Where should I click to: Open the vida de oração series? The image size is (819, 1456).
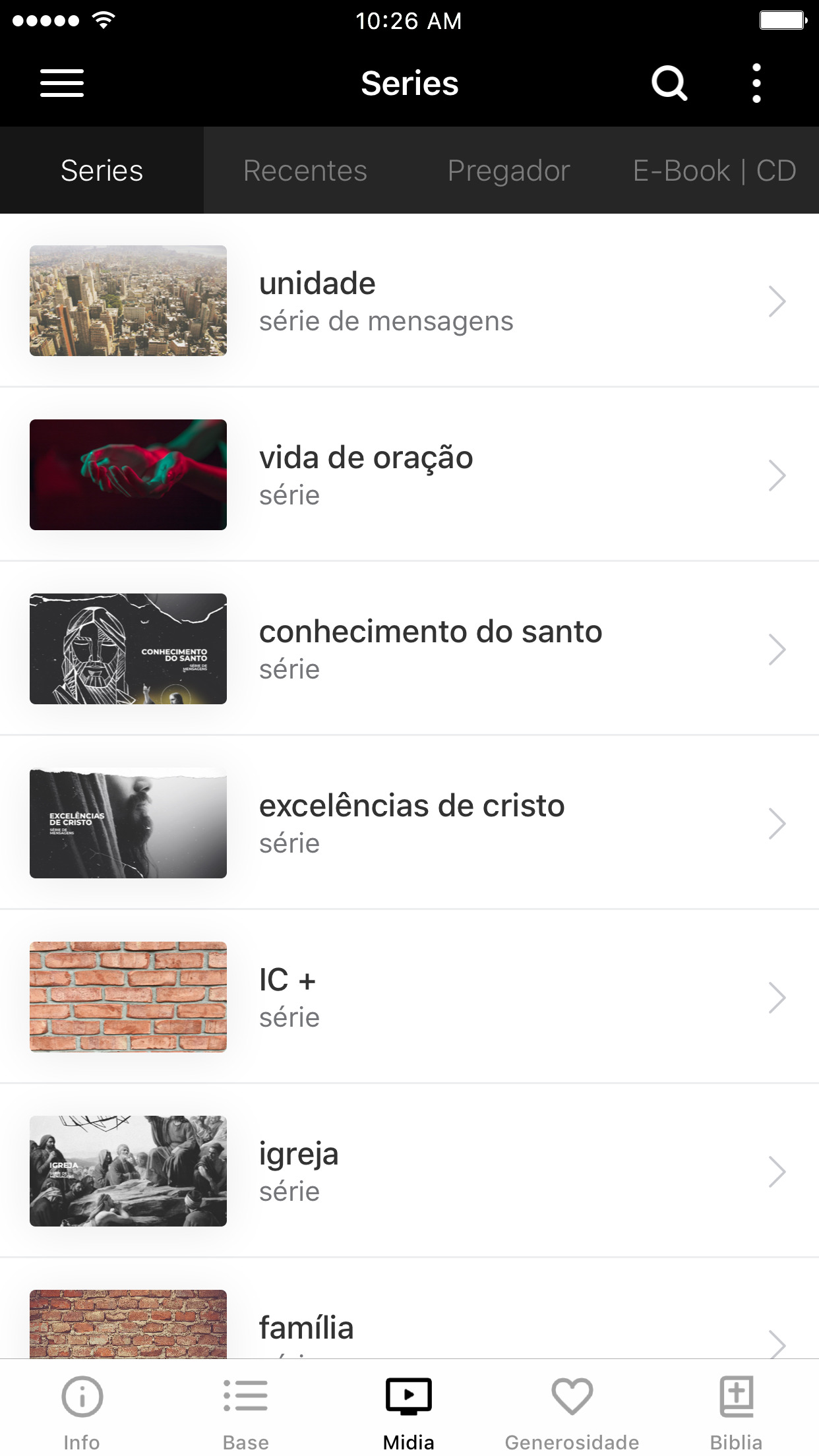[x=409, y=475]
